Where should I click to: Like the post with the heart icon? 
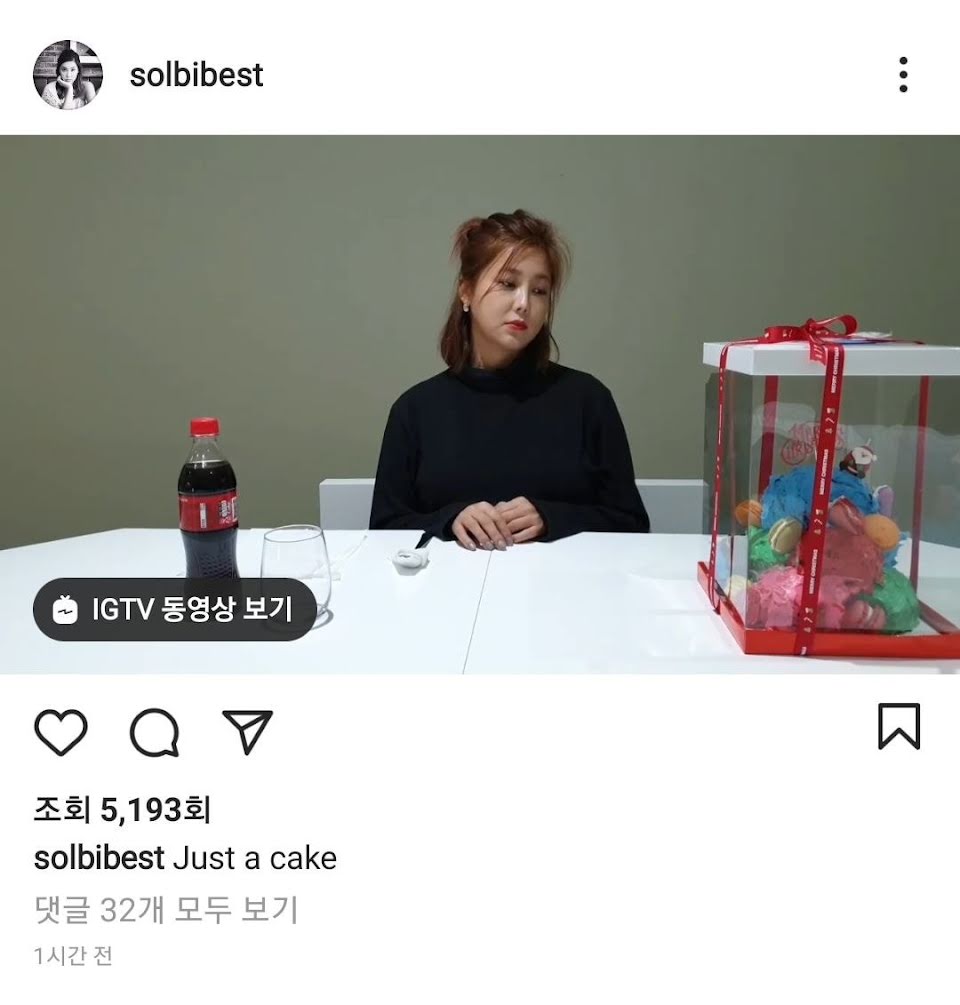[x=61, y=732]
